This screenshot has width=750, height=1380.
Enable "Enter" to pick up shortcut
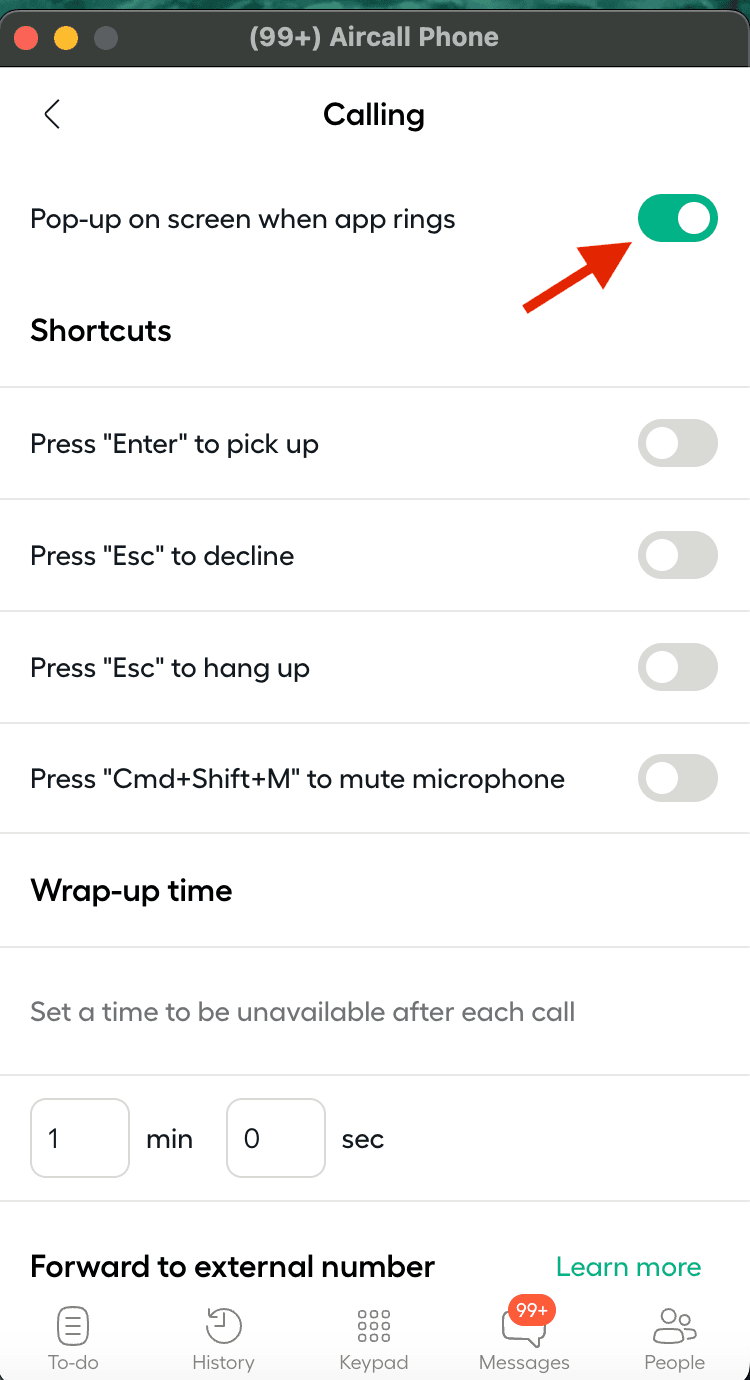click(x=677, y=443)
